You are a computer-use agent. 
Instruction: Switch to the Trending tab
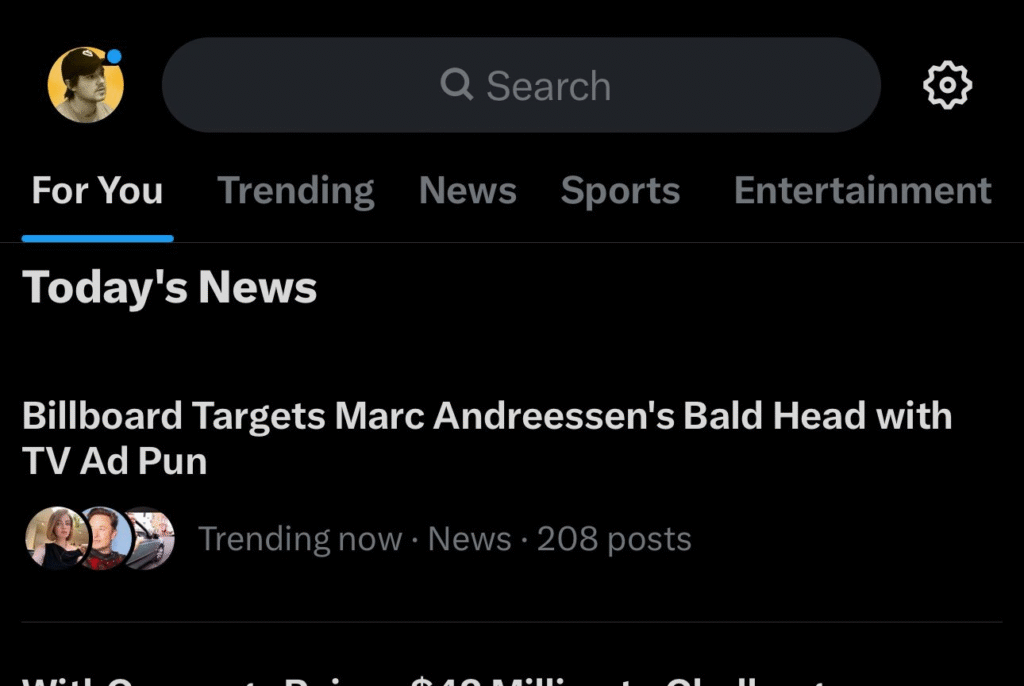tap(296, 191)
